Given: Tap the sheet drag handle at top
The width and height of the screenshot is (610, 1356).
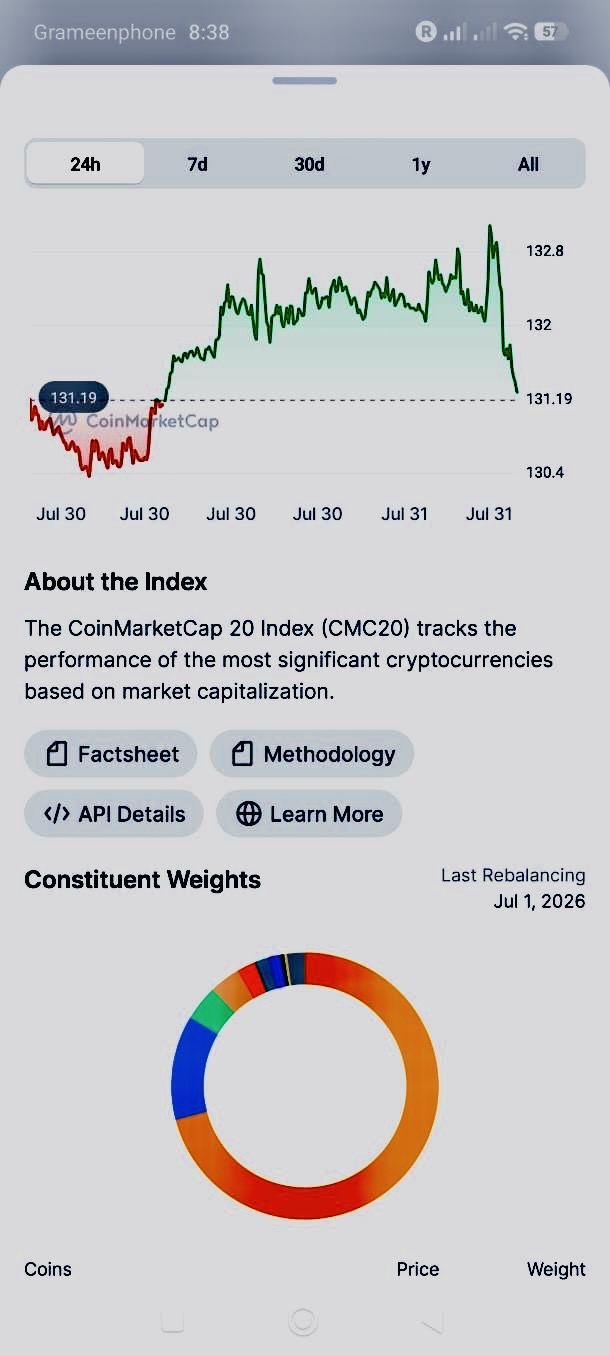Looking at the screenshot, I should [x=304, y=81].
